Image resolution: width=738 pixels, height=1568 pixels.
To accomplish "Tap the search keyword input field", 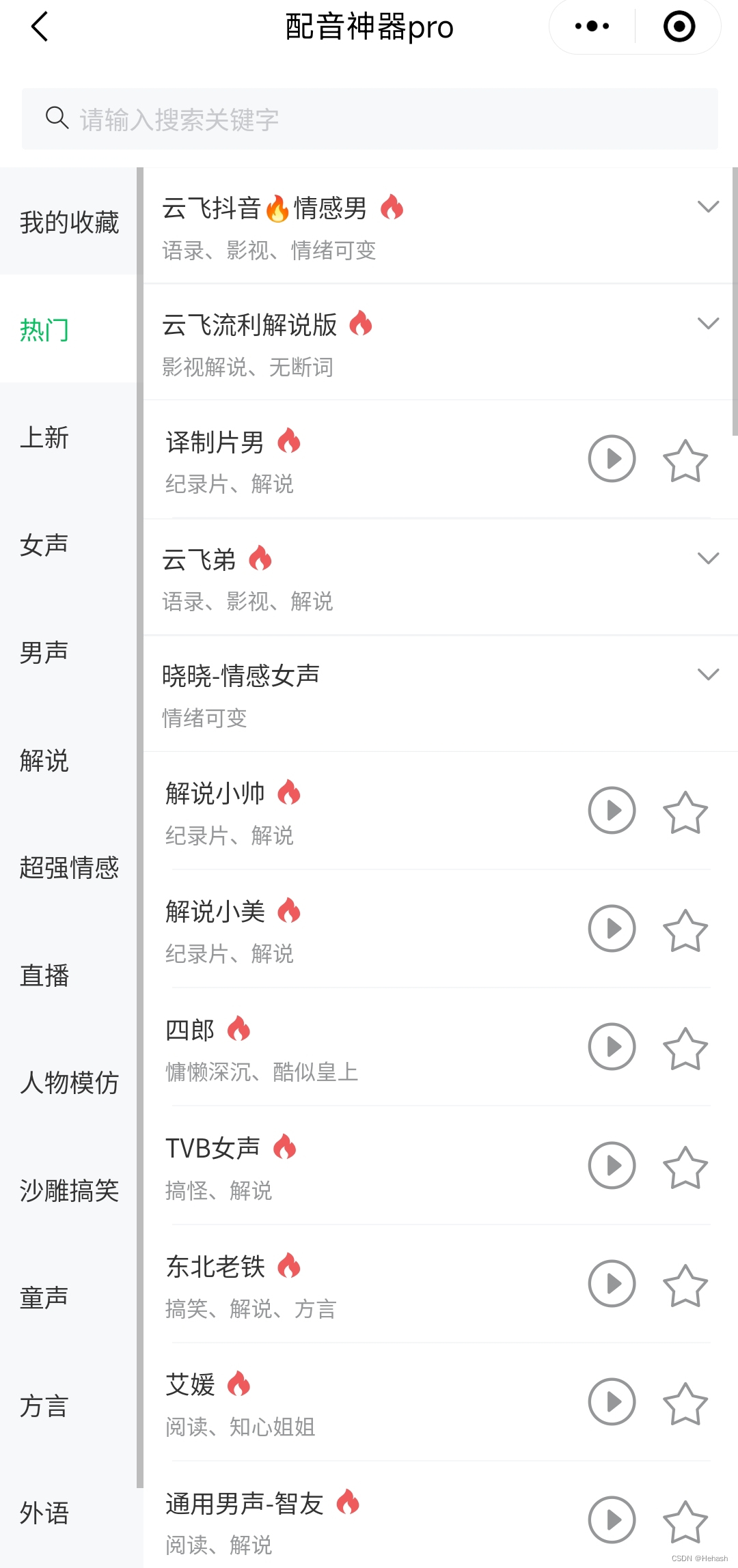I will (x=273, y=117).
